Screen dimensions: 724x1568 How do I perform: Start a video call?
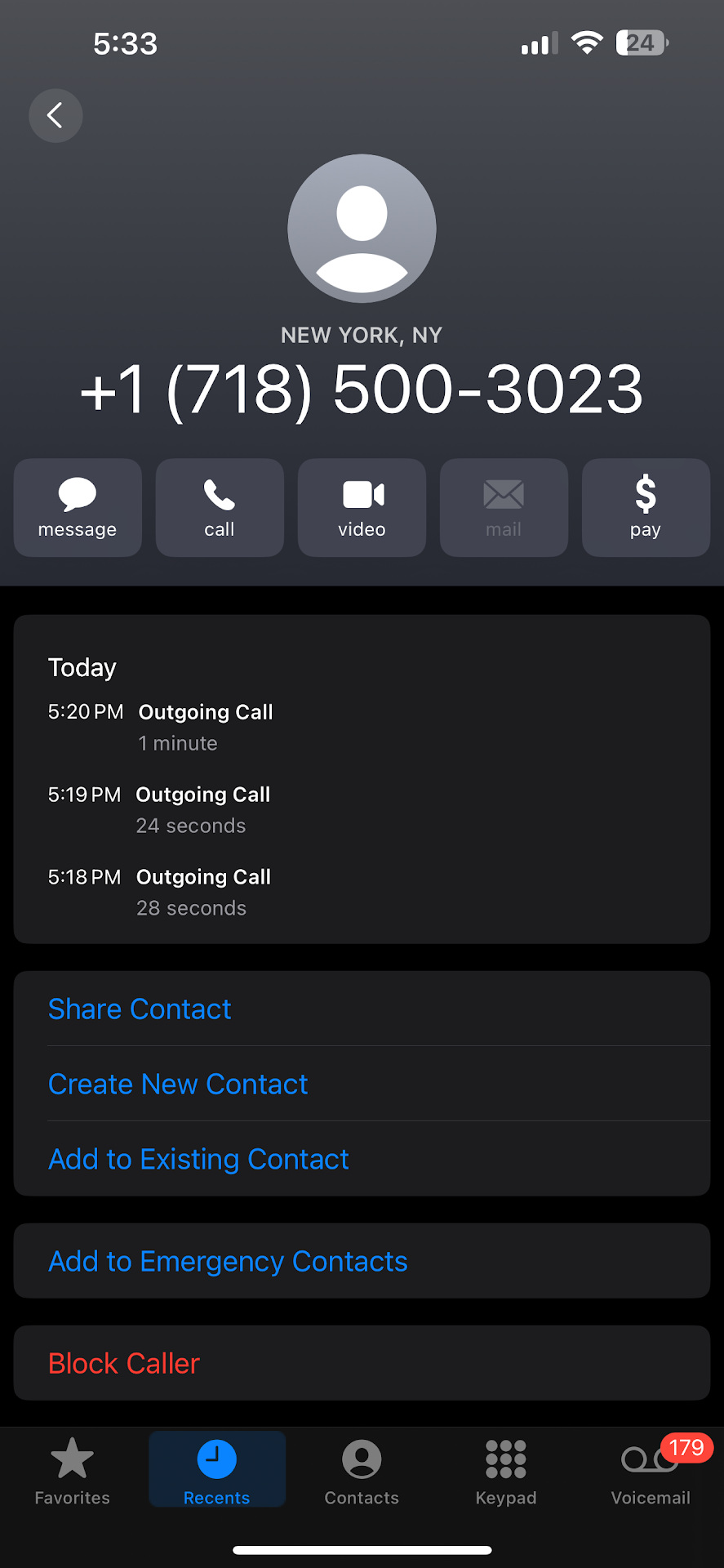tap(362, 507)
